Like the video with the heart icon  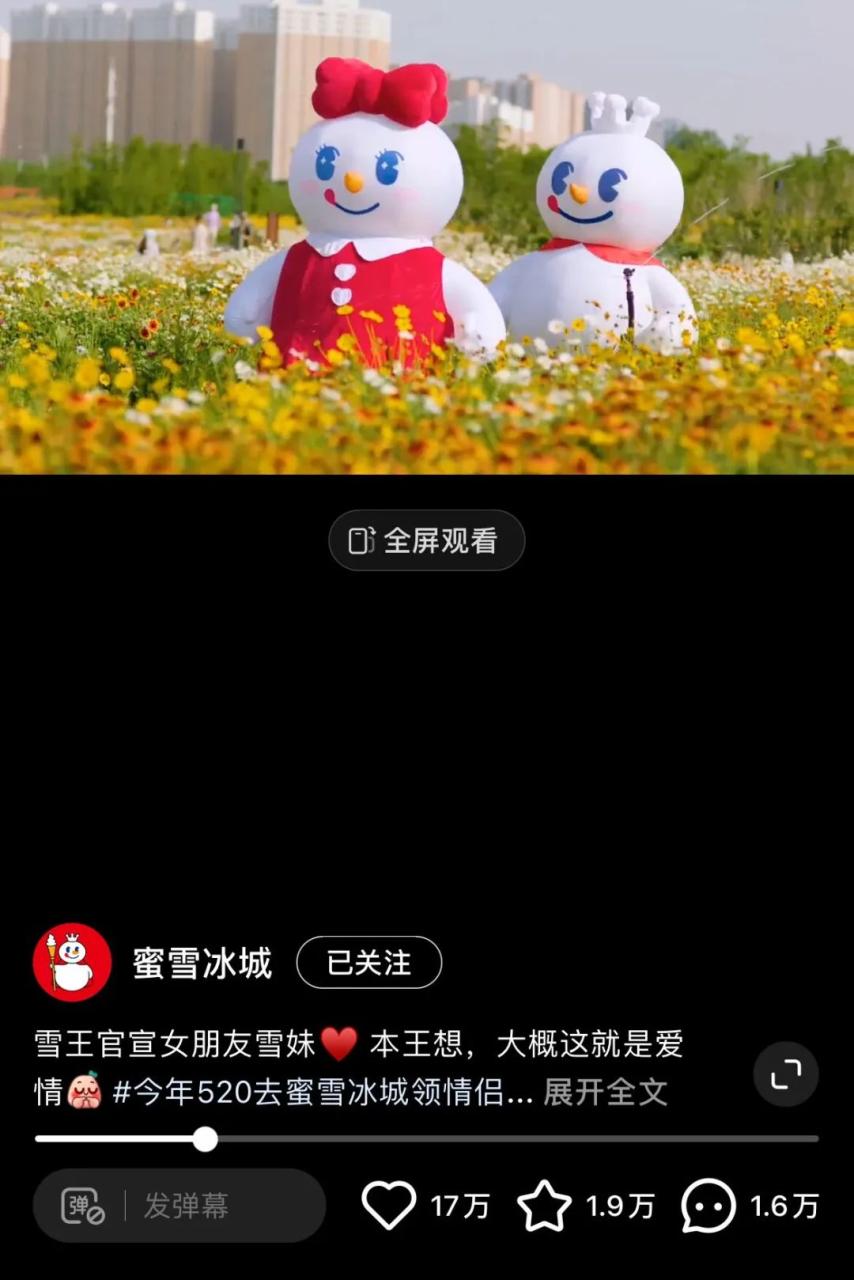[x=388, y=1206]
